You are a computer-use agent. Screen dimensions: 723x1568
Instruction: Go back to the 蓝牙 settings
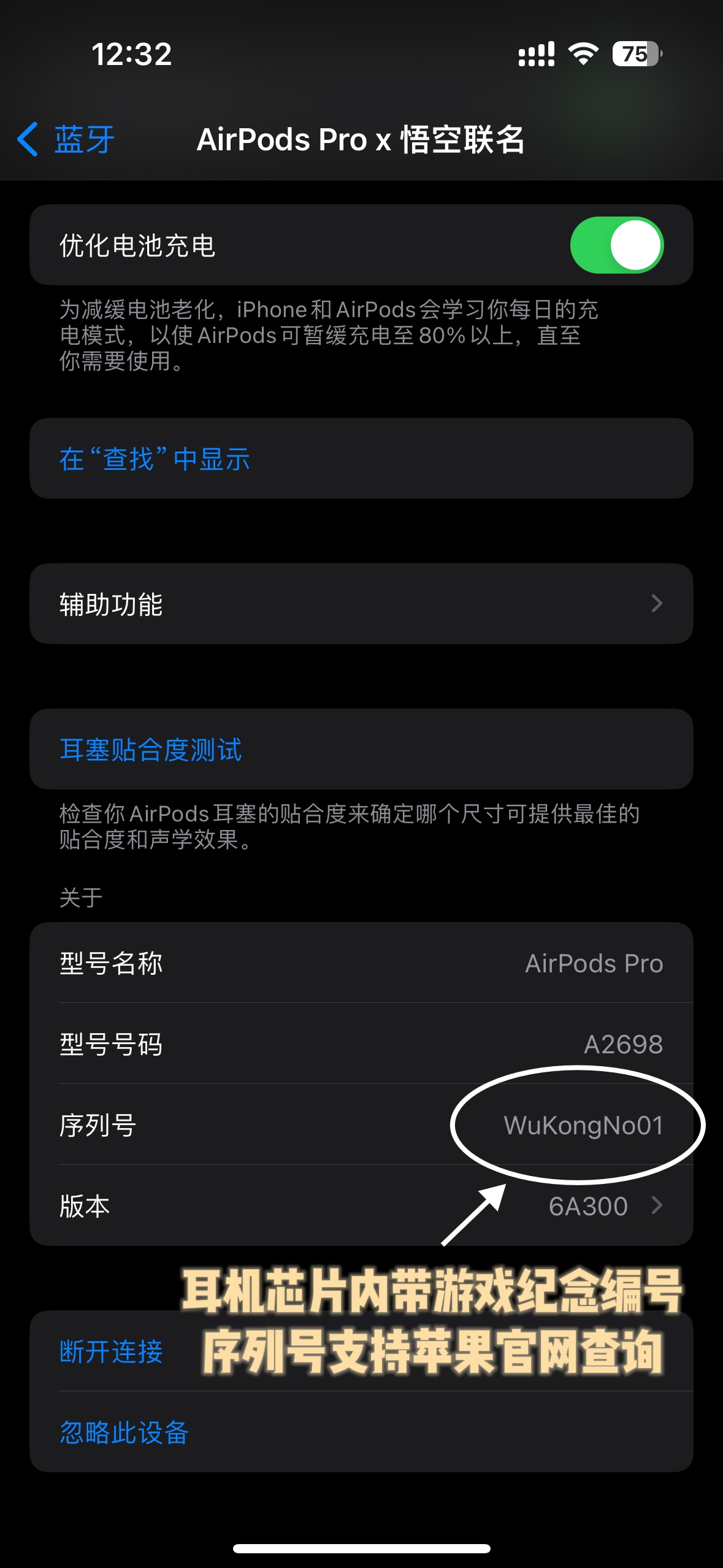(66, 139)
